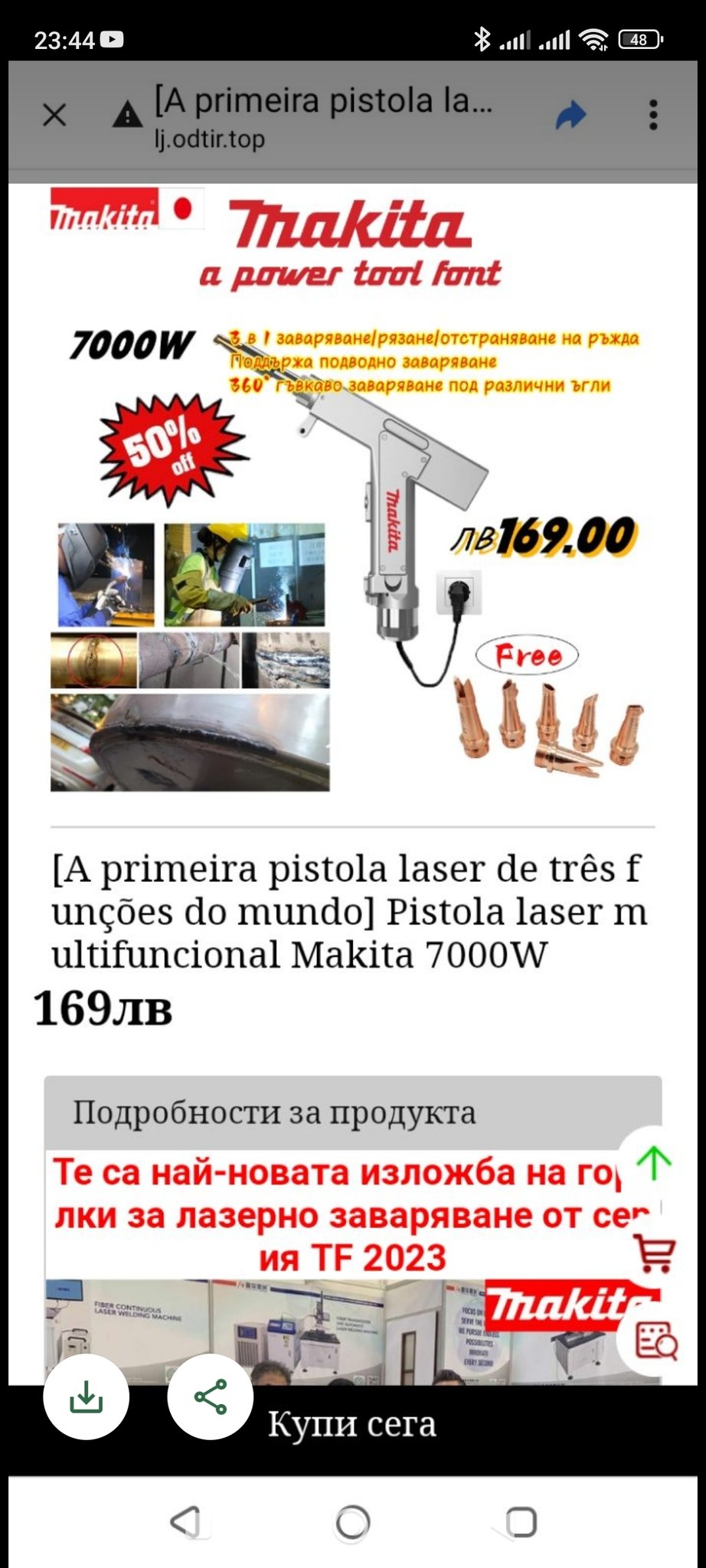Go back with system navigation
Viewport: 706px width, 1568px height.
click(185, 1522)
